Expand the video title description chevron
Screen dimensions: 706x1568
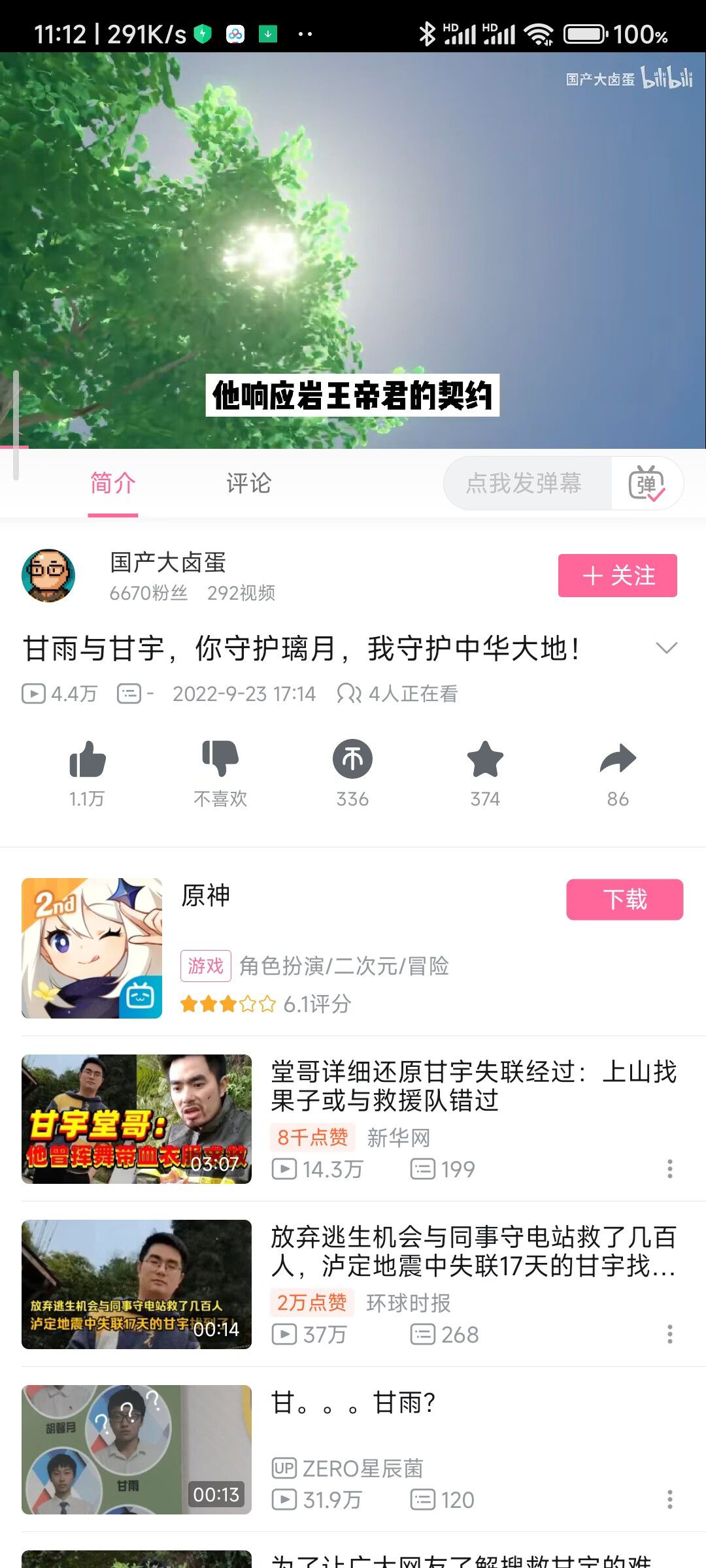click(x=666, y=648)
